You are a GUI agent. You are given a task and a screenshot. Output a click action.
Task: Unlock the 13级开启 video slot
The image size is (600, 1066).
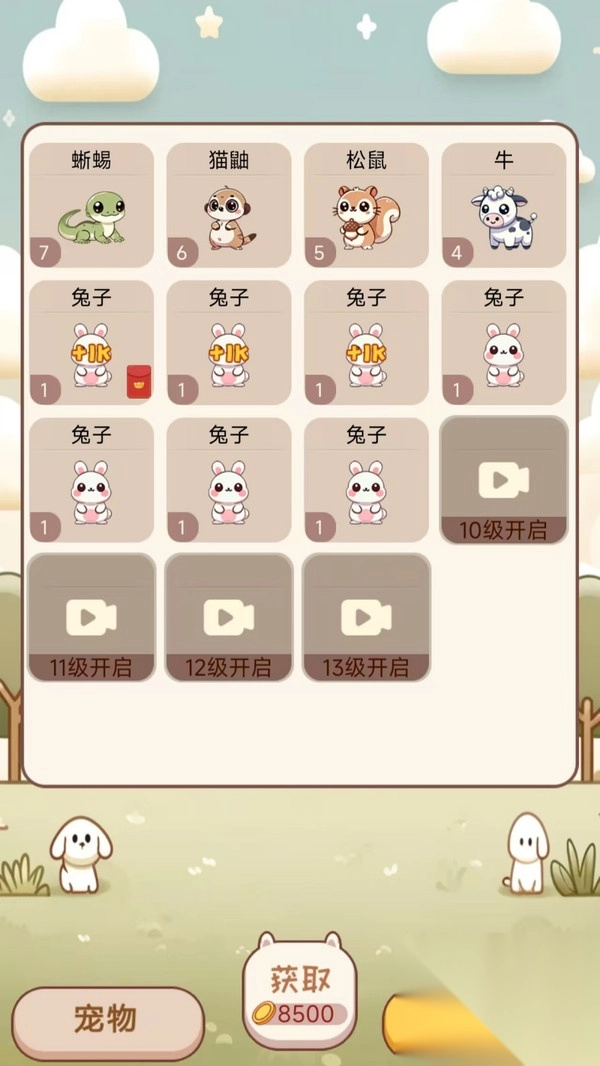click(x=366, y=618)
